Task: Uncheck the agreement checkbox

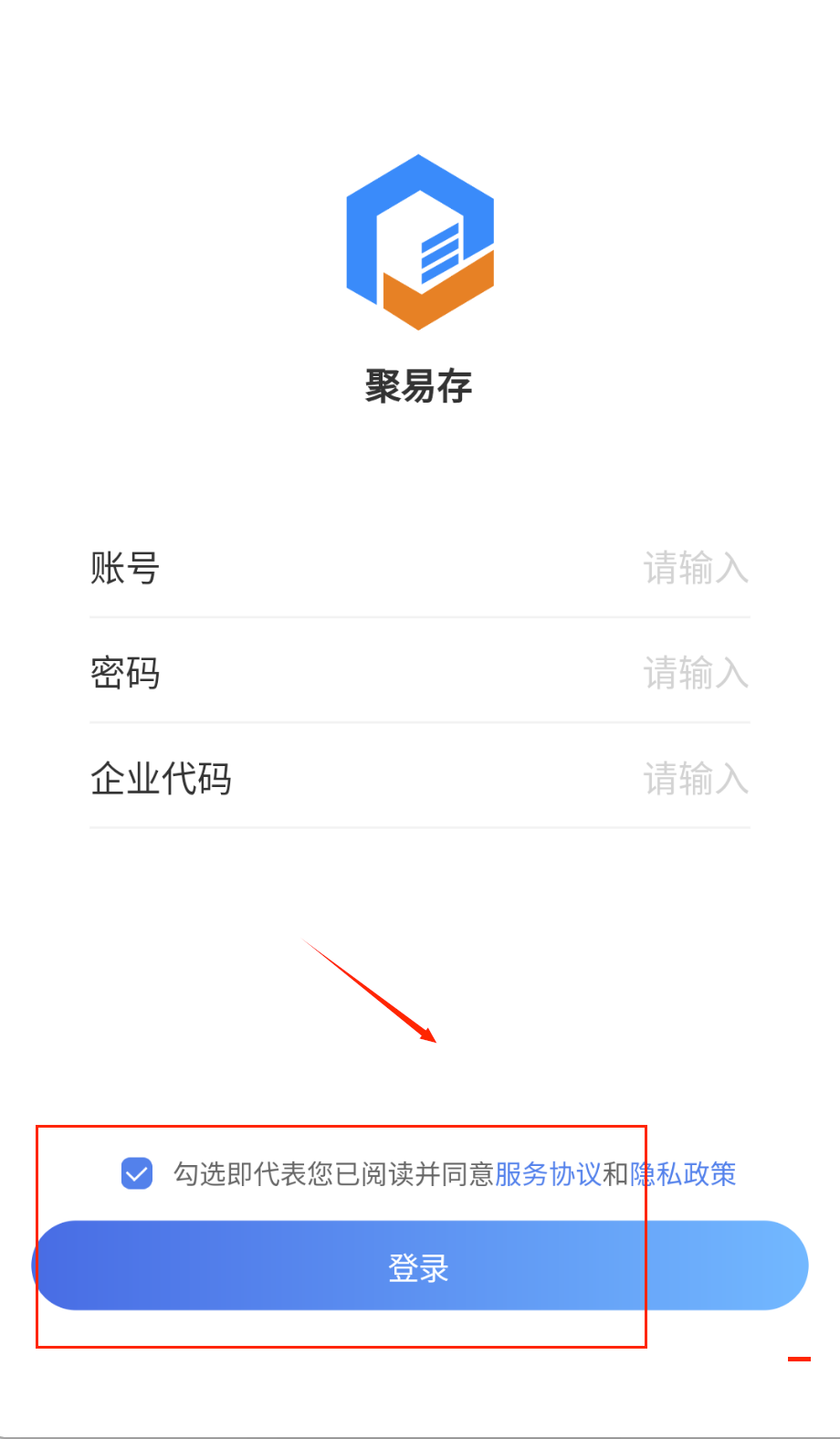Action: (137, 1173)
